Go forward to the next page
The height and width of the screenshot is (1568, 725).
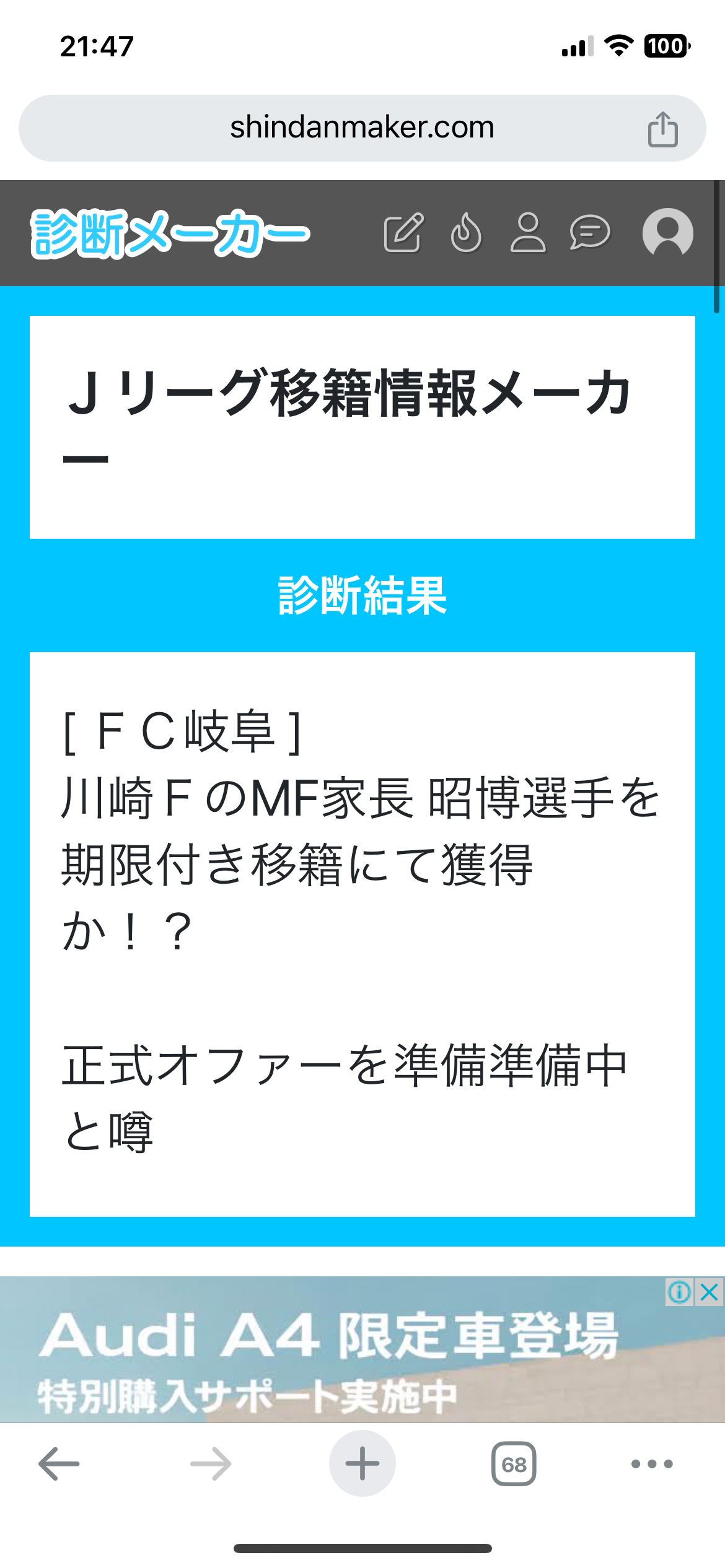coord(211,1464)
